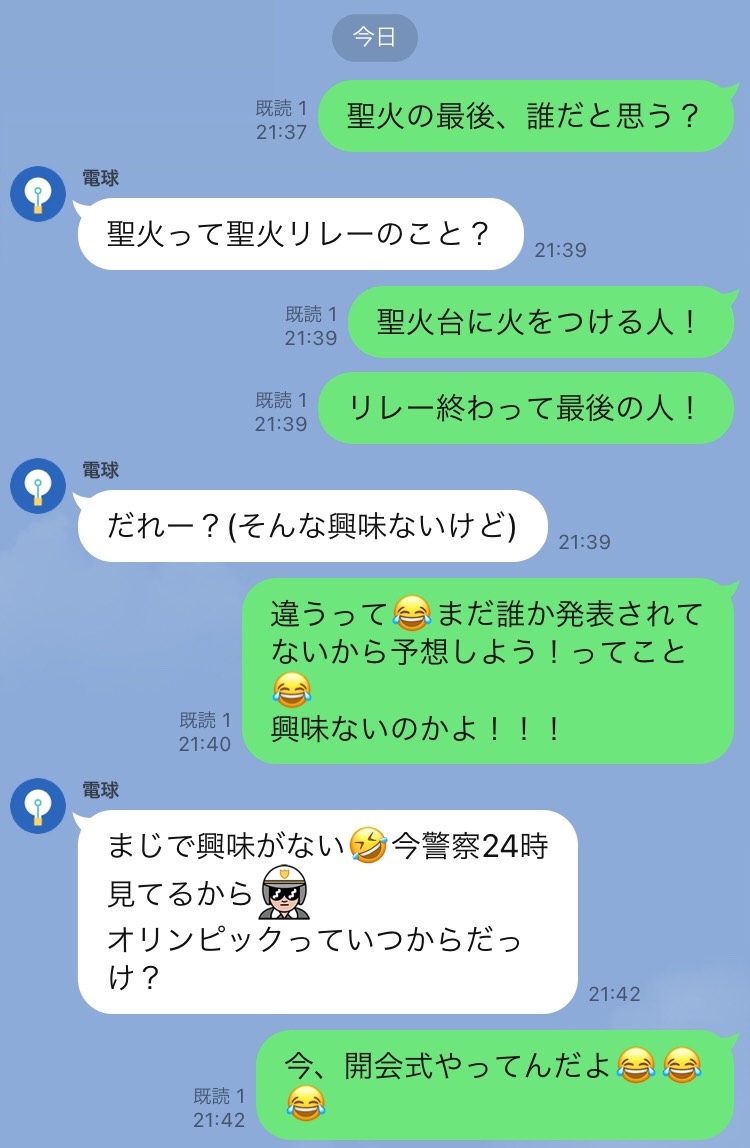View 電球's avatar beside the まじで興味がない message
The height and width of the screenshot is (1148, 750).
(38, 805)
